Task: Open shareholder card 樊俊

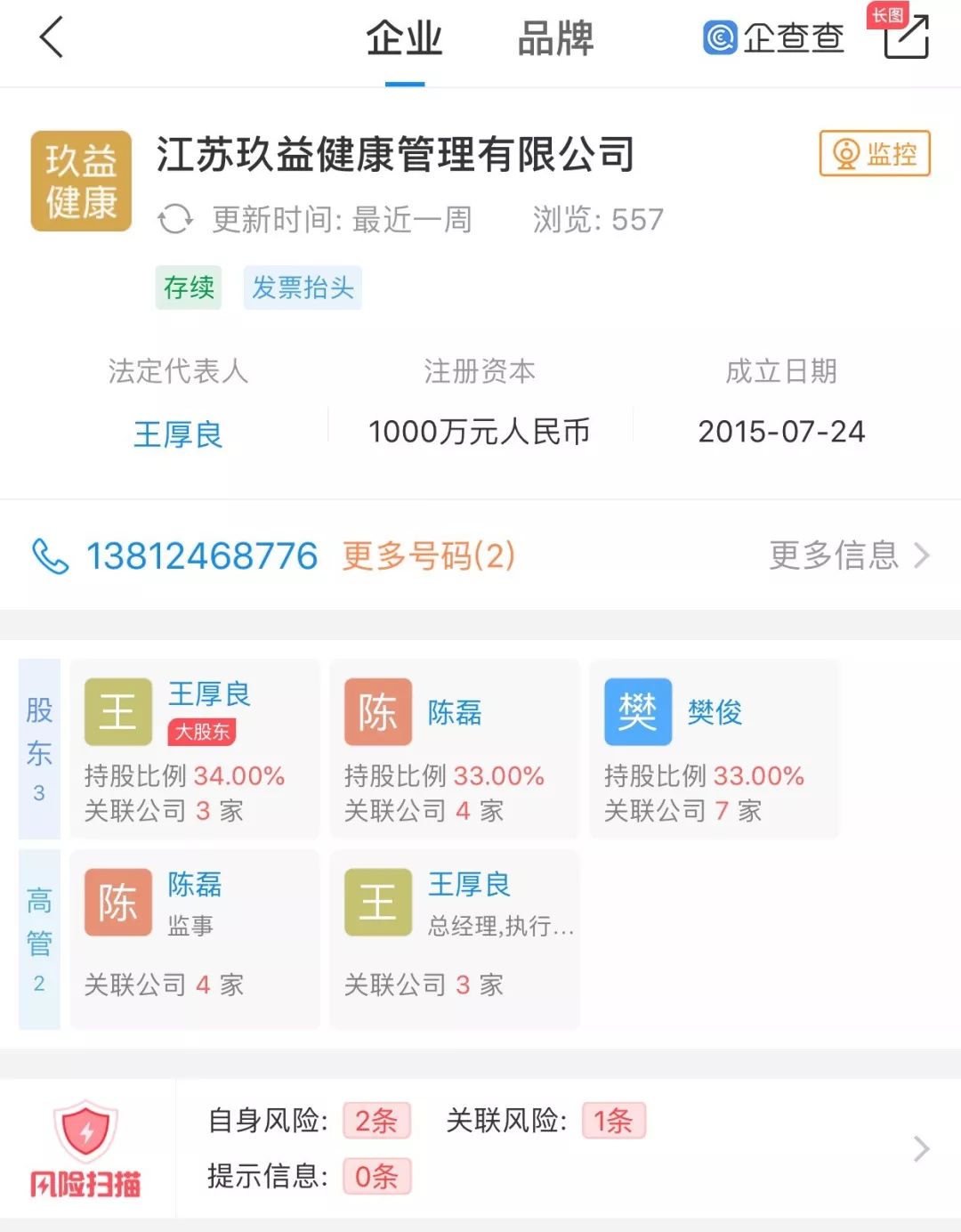Action: pos(714,749)
